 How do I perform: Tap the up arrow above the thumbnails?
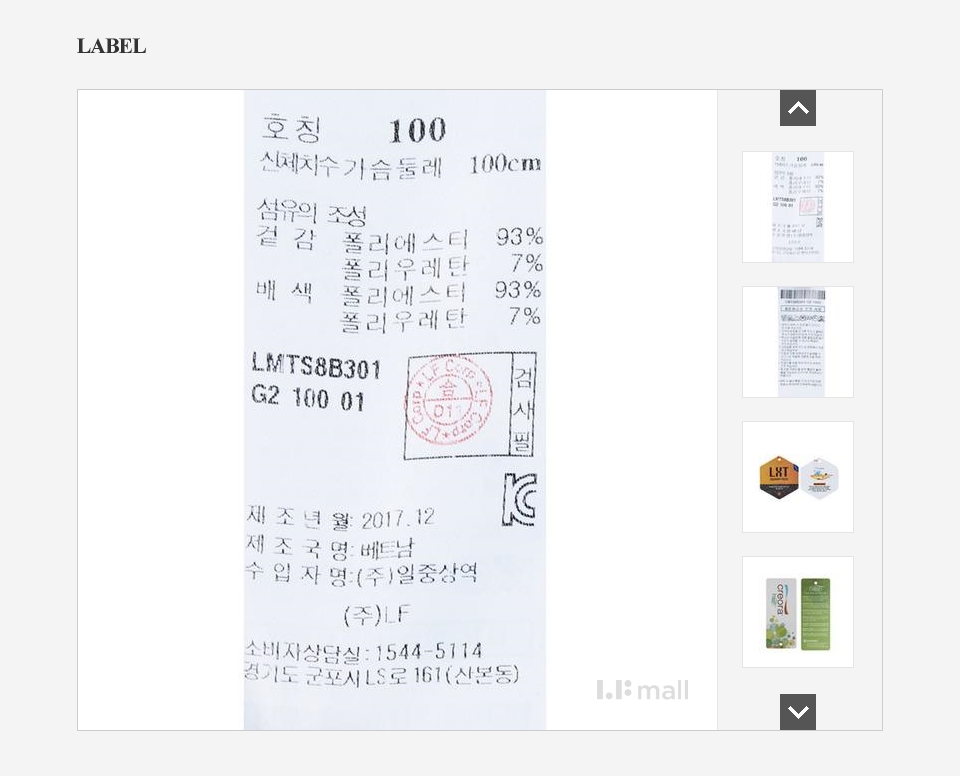coord(798,108)
